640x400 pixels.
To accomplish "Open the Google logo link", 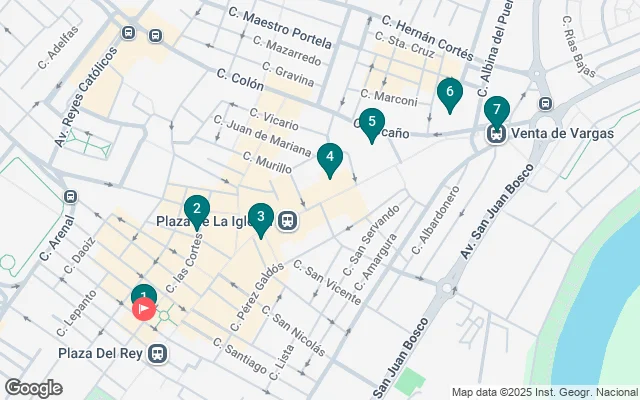I will pos(33,387).
